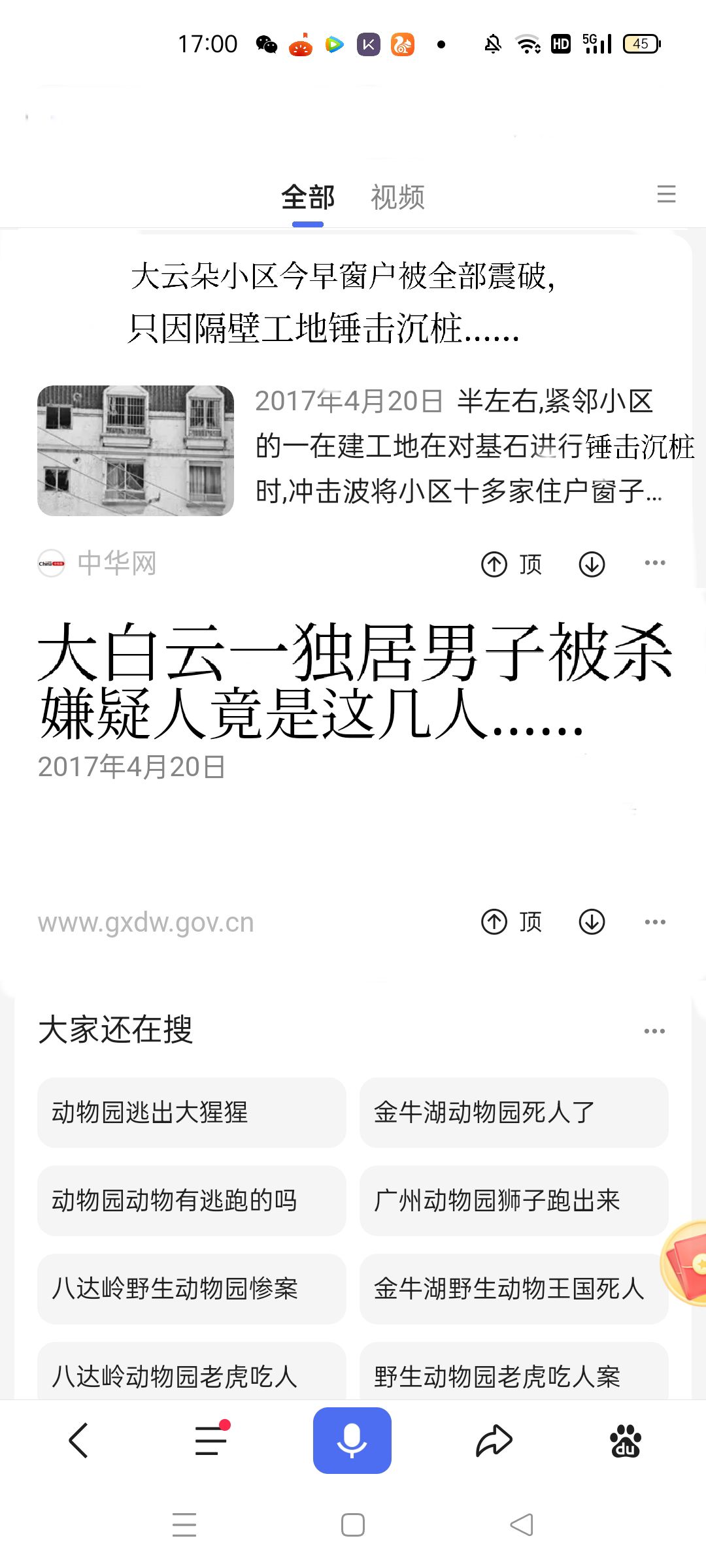The height and width of the screenshot is (1568, 706).
Task: Open the 大白云一独居男子被杀 result
Action: tap(354, 681)
